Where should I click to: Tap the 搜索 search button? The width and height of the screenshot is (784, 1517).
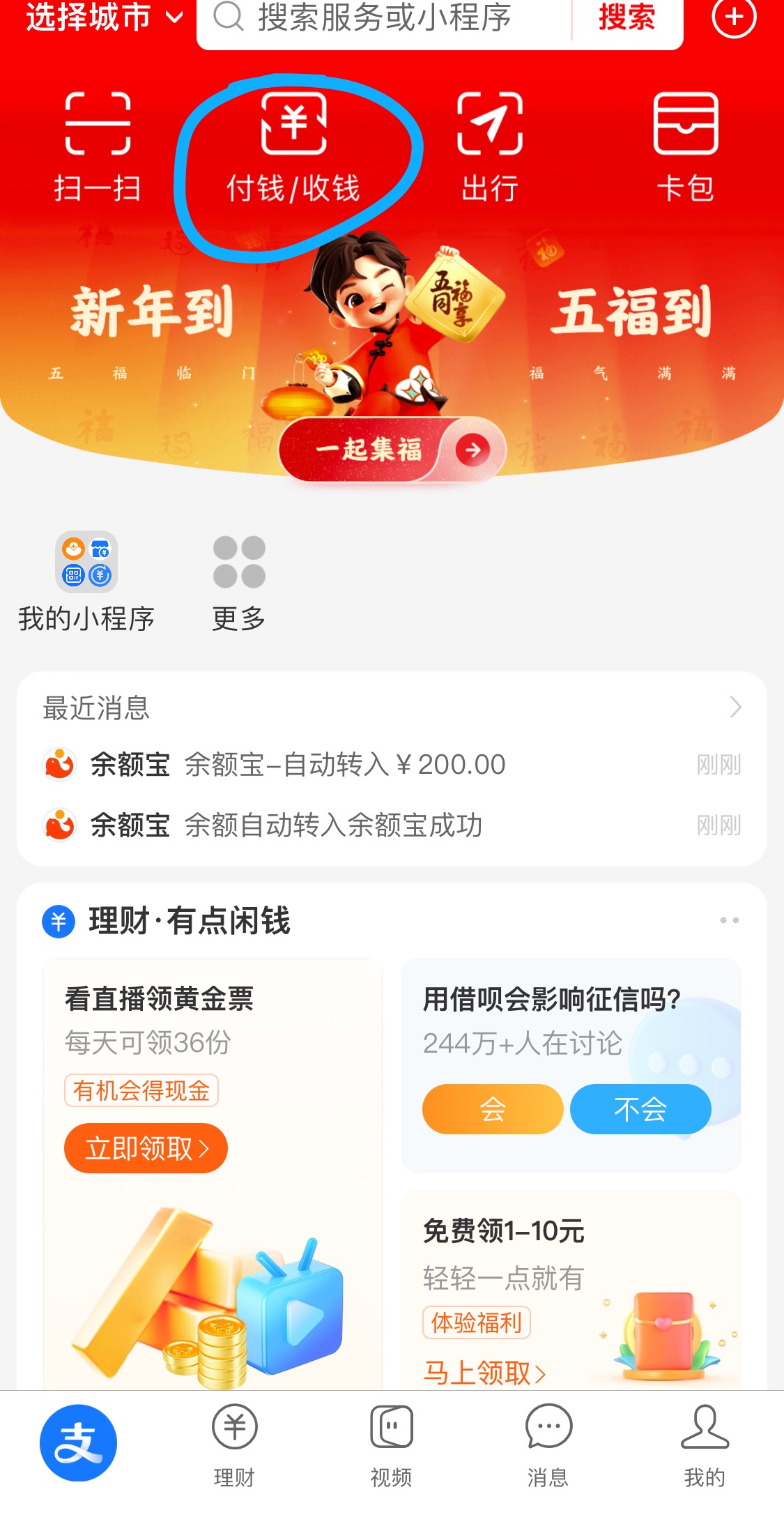624,20
